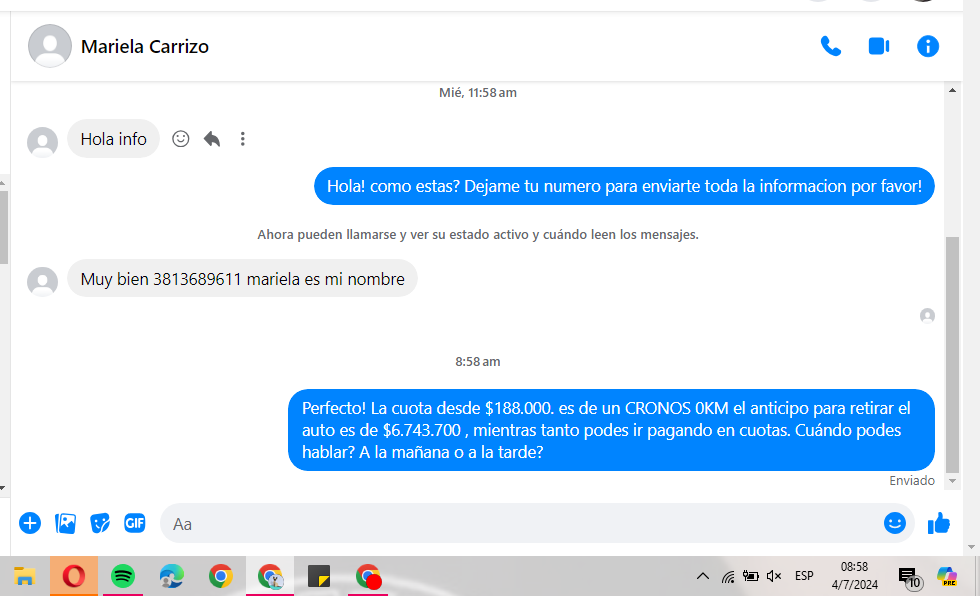
Task: Start a video call with Mariela
Action: pyautogui.click(x=879, y=46)
